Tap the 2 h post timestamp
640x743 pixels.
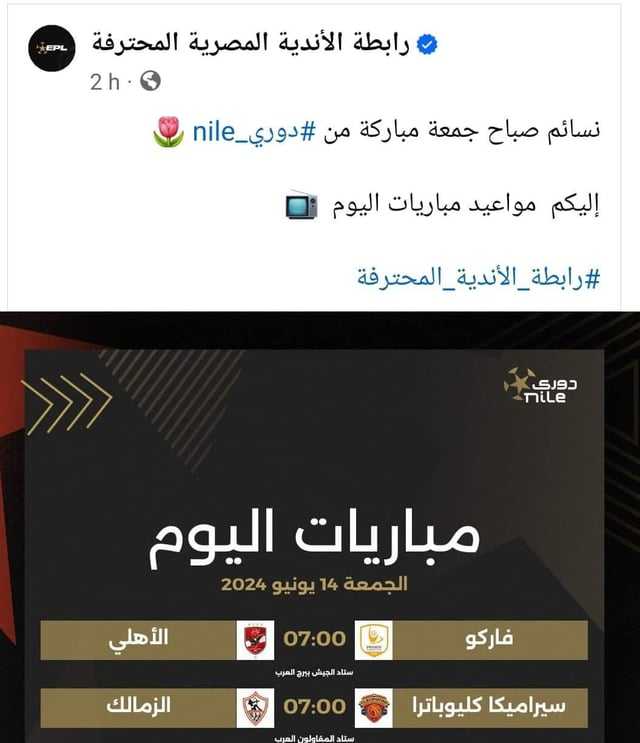coord(104,81)
